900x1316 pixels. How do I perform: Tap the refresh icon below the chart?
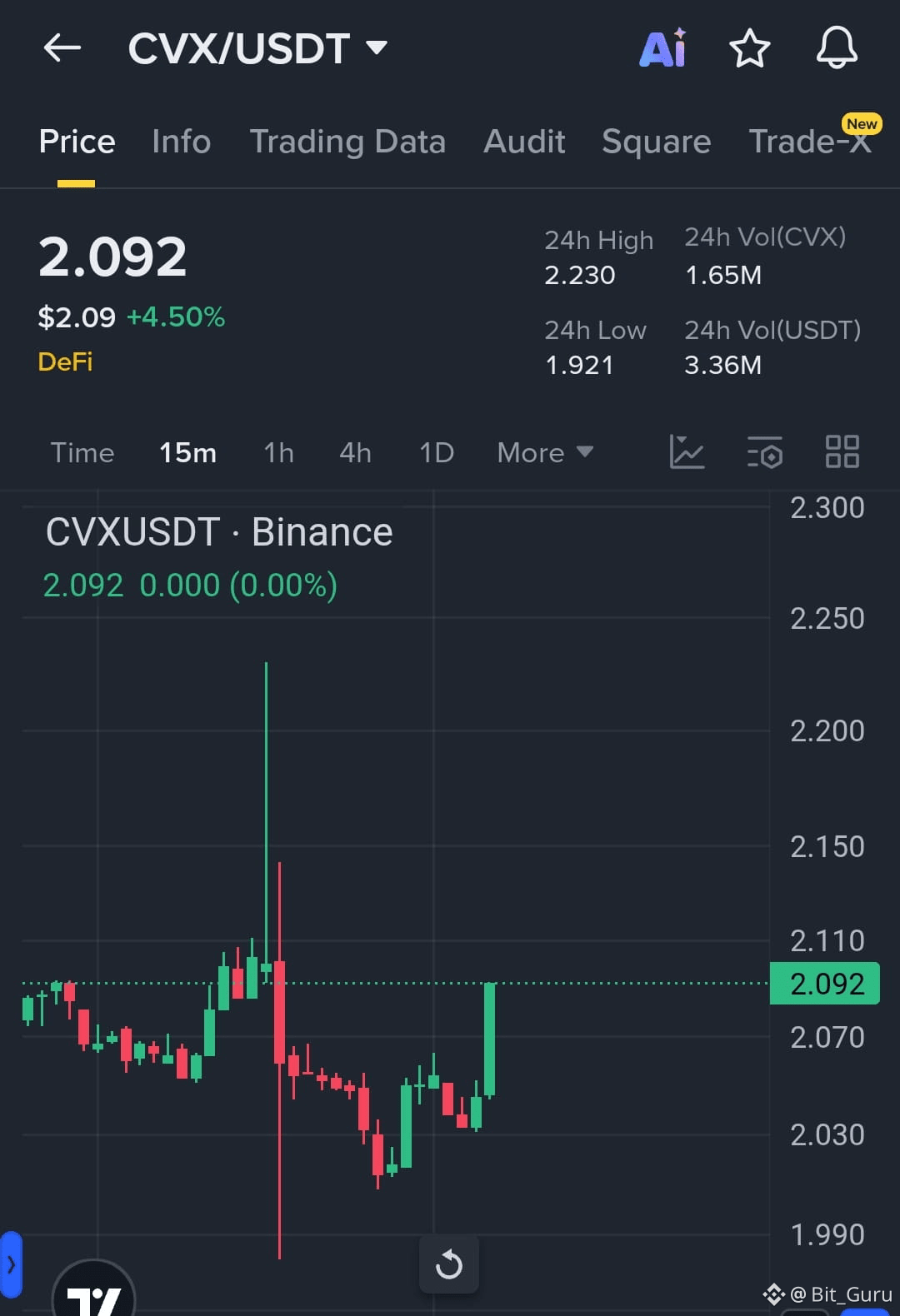[449, 1263]
